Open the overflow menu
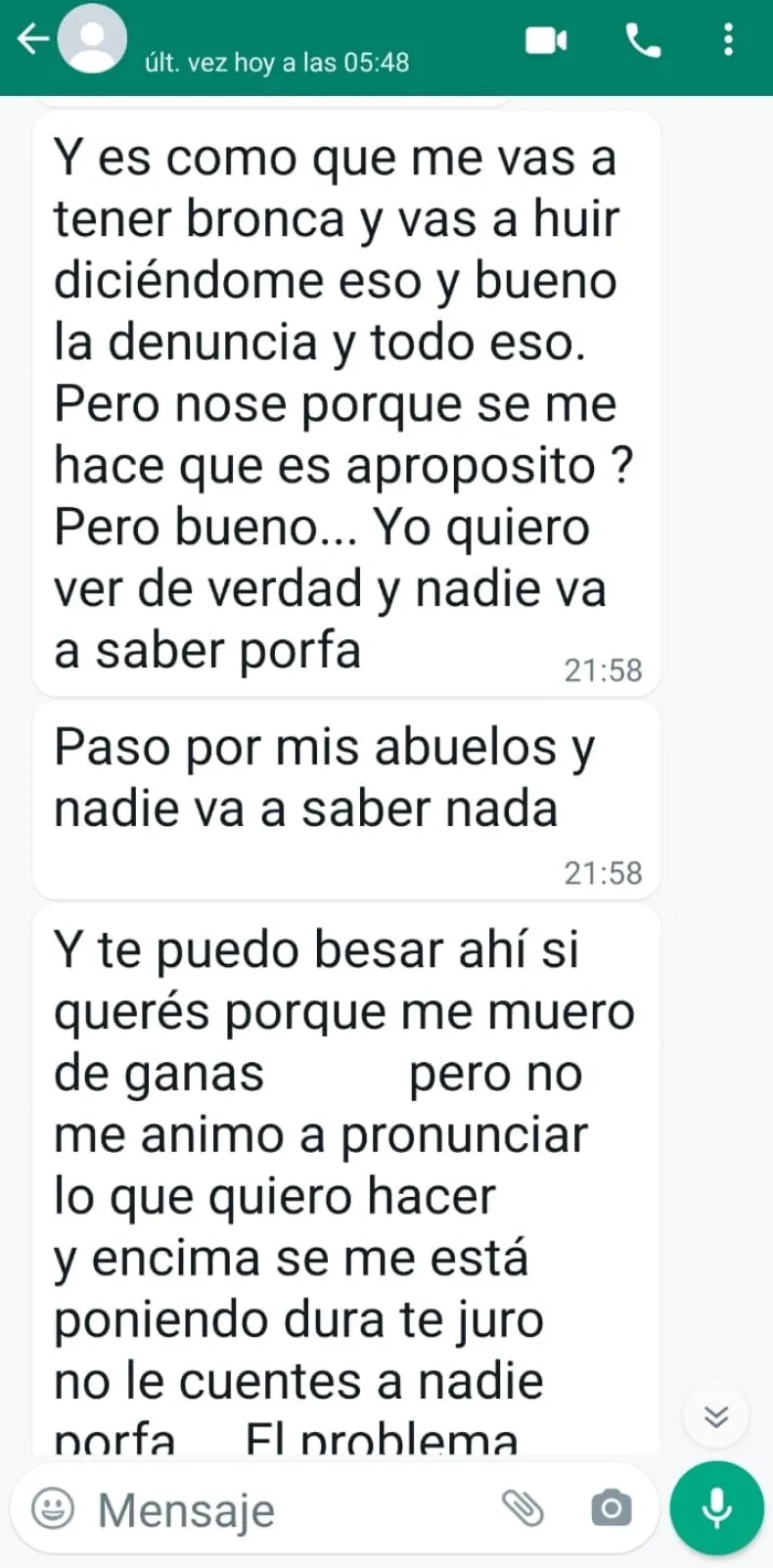Viewport: 773px width, 1568px height. pos(728,40)
